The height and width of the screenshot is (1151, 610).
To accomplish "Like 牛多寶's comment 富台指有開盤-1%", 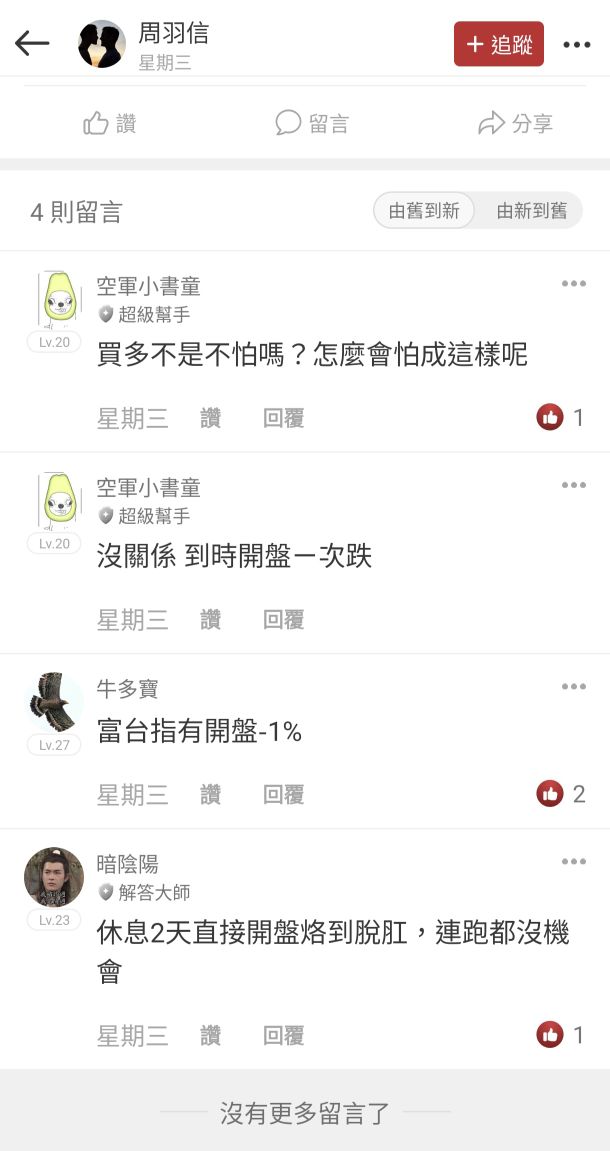I will tap(210, 795).
